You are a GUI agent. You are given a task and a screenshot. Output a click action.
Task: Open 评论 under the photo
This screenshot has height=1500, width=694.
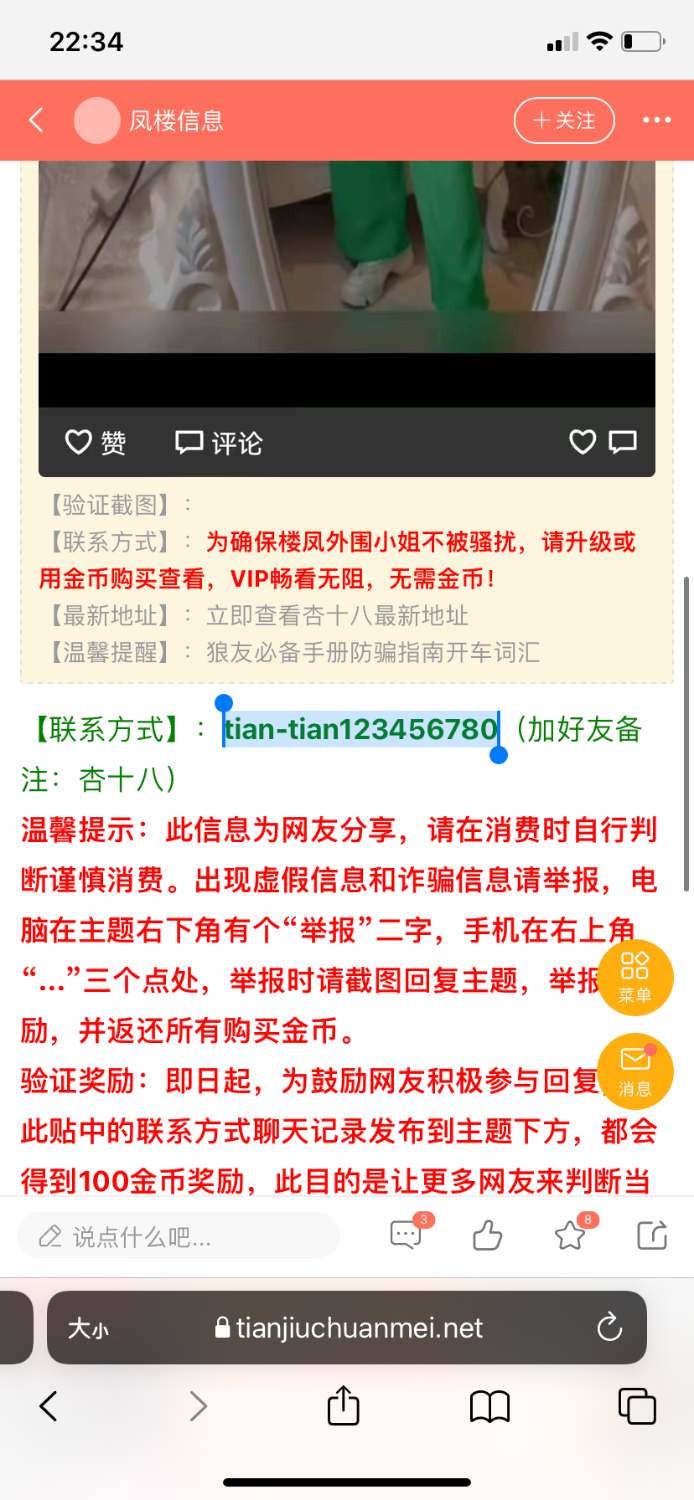(219, 442)
